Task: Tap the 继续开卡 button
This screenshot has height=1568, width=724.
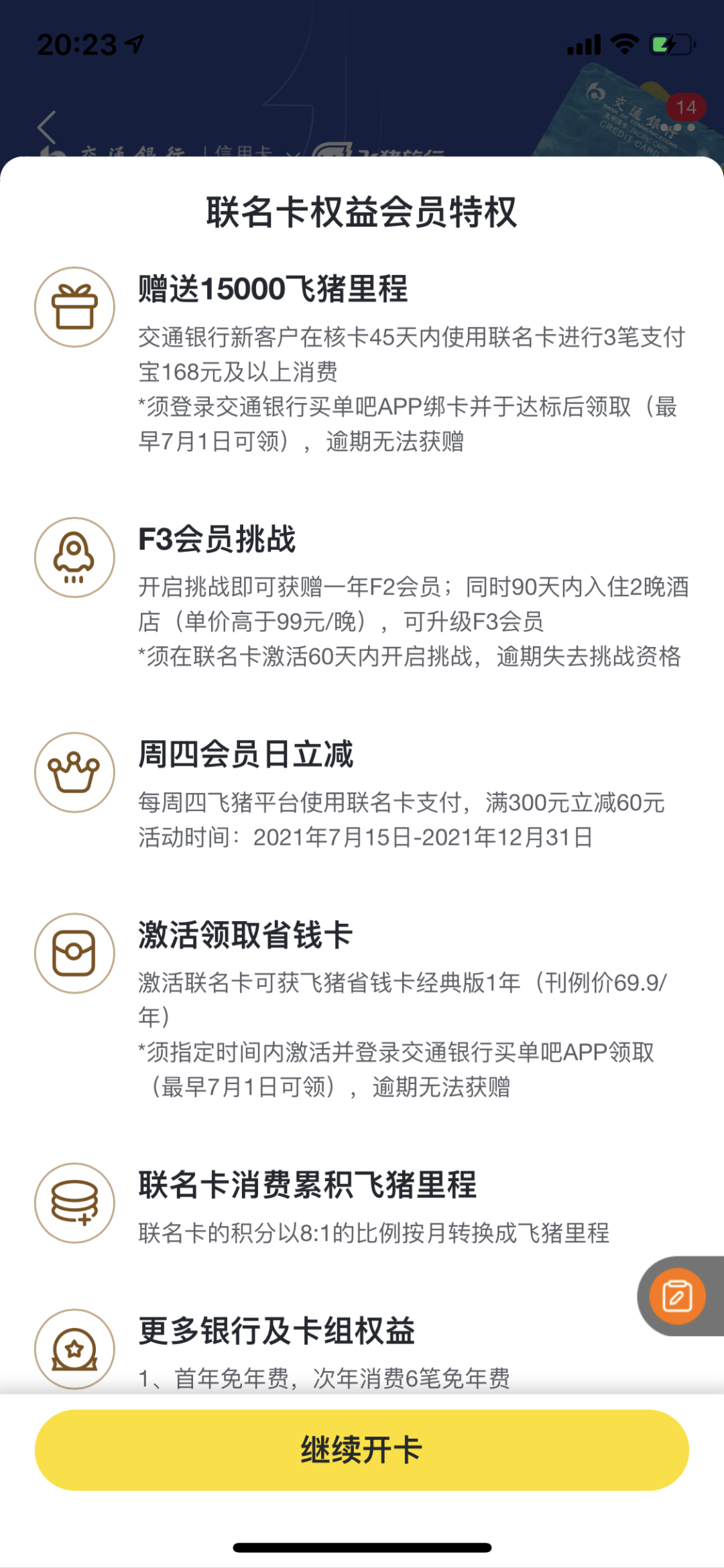Action: [x=362, y=1450]
